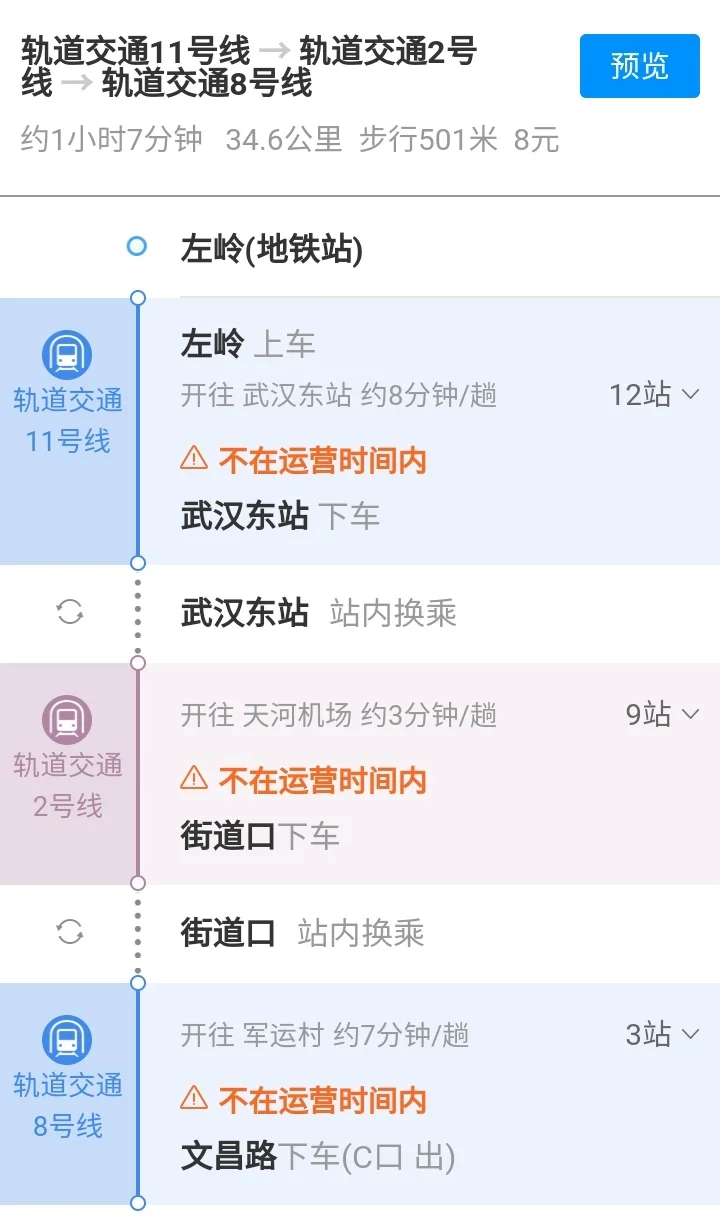
Task: Open the 预览 route preview
Action: (x=639, y=68)
